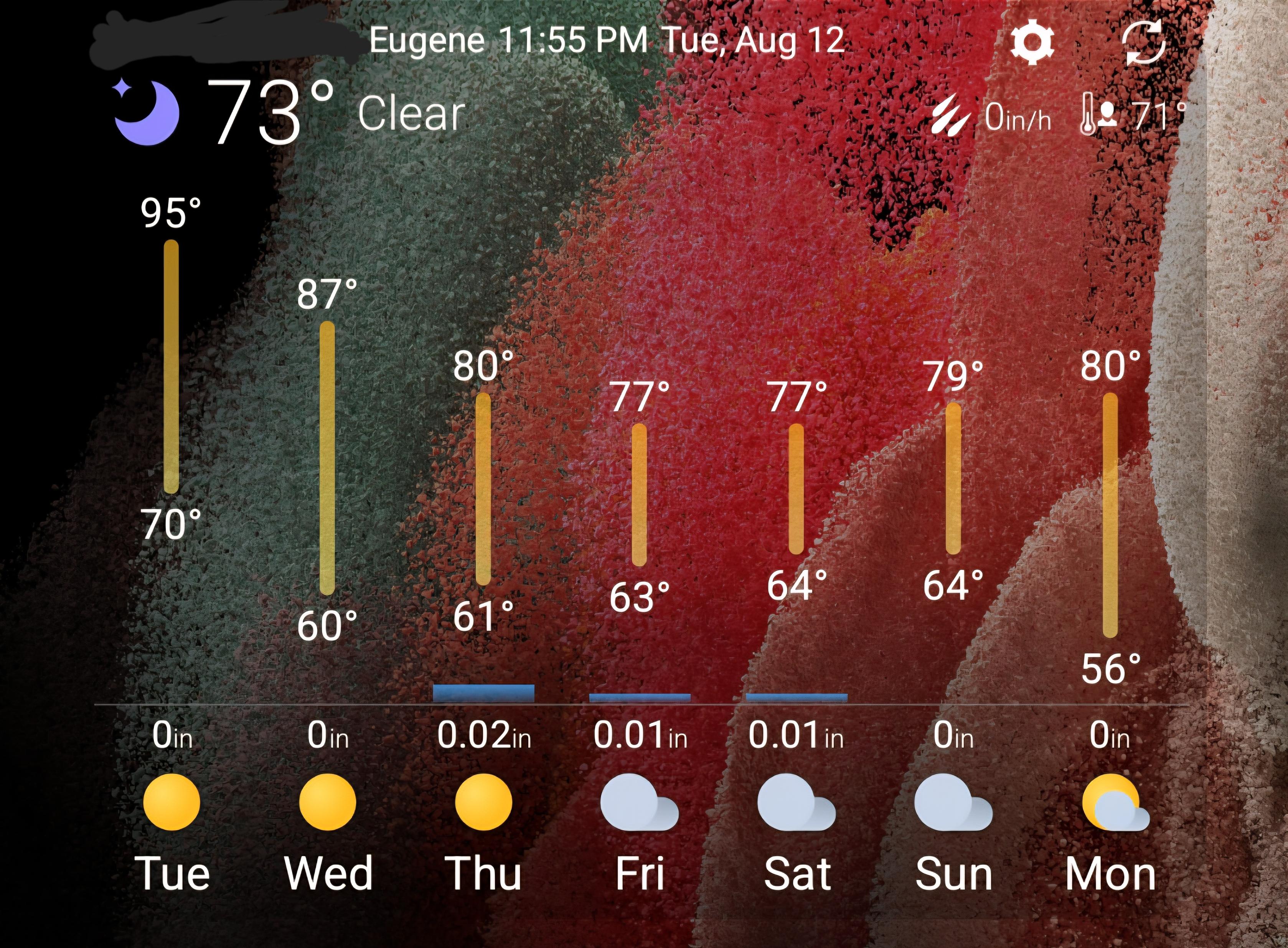Refresh the weather data
This screenshot has width=1288, height=948.
click(1143, 42)
